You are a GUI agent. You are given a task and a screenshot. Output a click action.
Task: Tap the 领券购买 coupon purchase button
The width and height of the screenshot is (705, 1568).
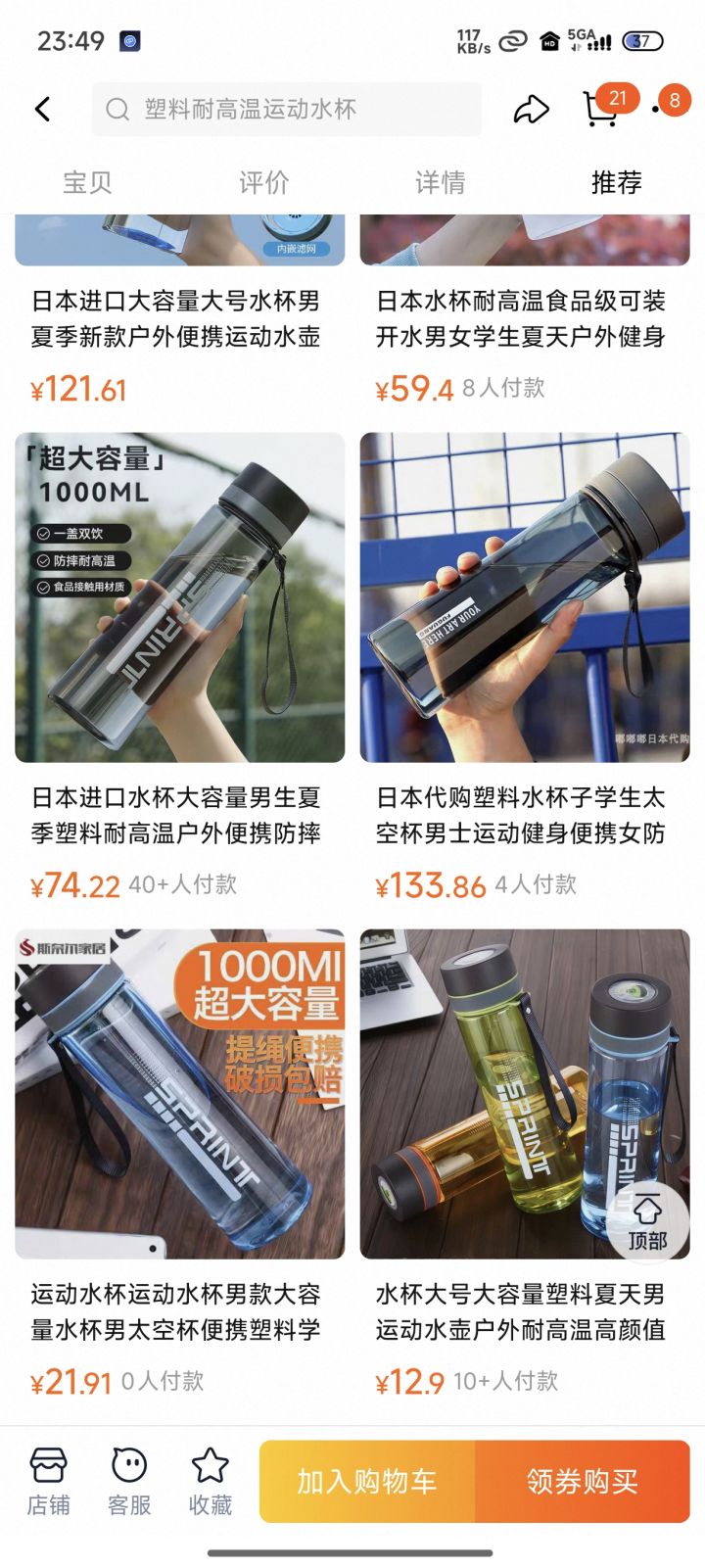tap(584, 1481)
